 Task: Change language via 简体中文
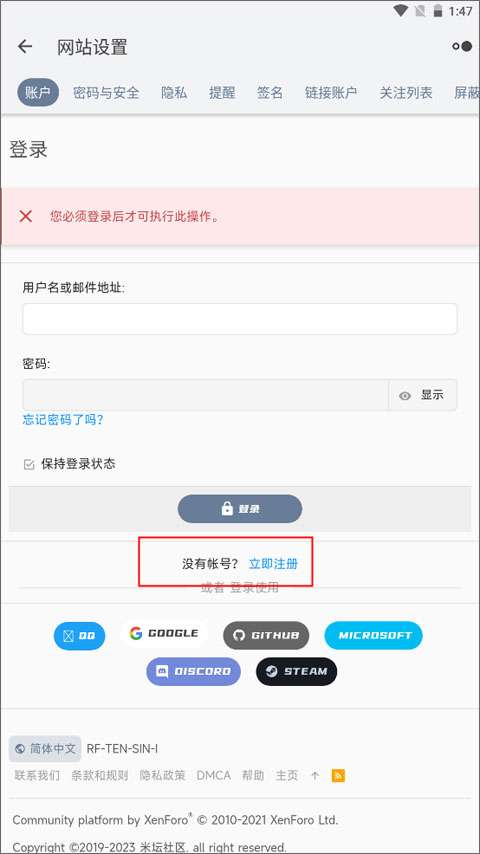(x=45, y=749)
